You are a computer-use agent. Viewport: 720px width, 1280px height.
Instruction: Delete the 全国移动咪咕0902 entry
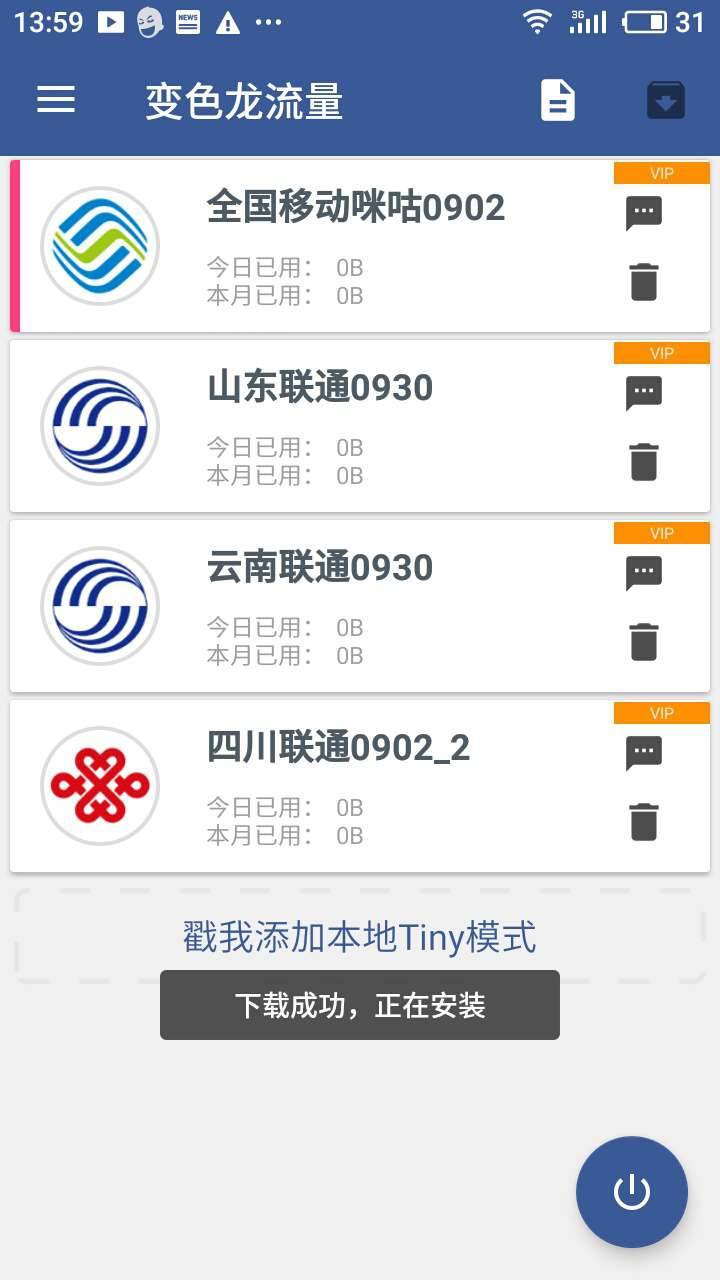pyautogui.click(x=644, y=282)
